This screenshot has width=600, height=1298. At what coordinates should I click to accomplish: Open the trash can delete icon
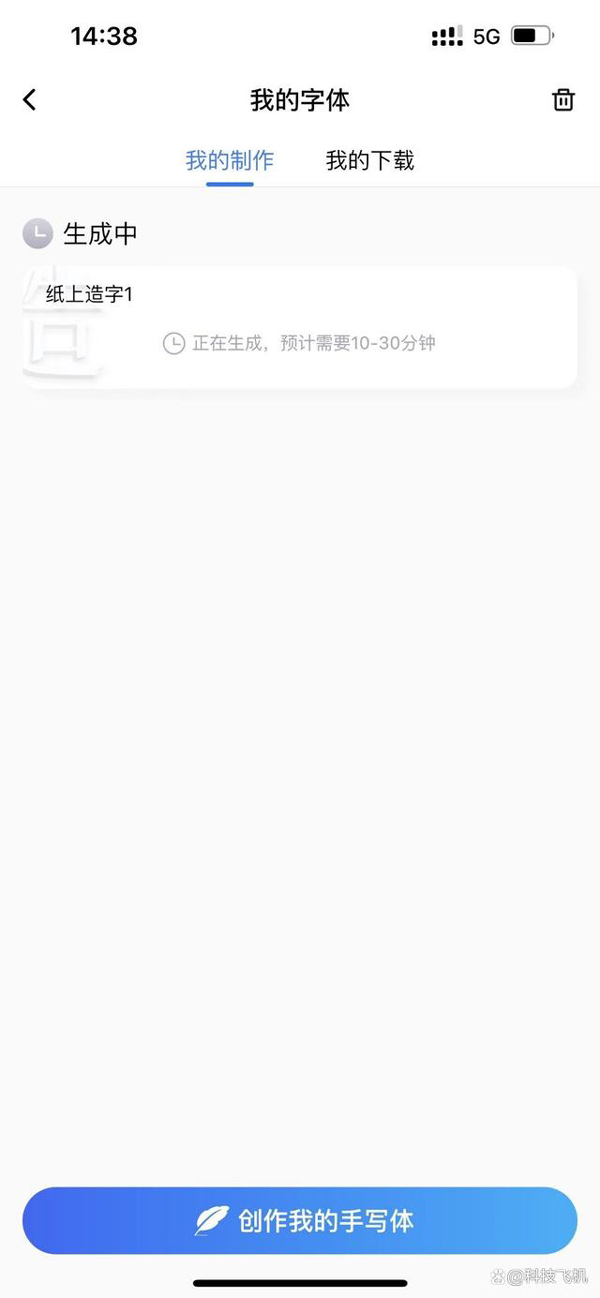564,100
